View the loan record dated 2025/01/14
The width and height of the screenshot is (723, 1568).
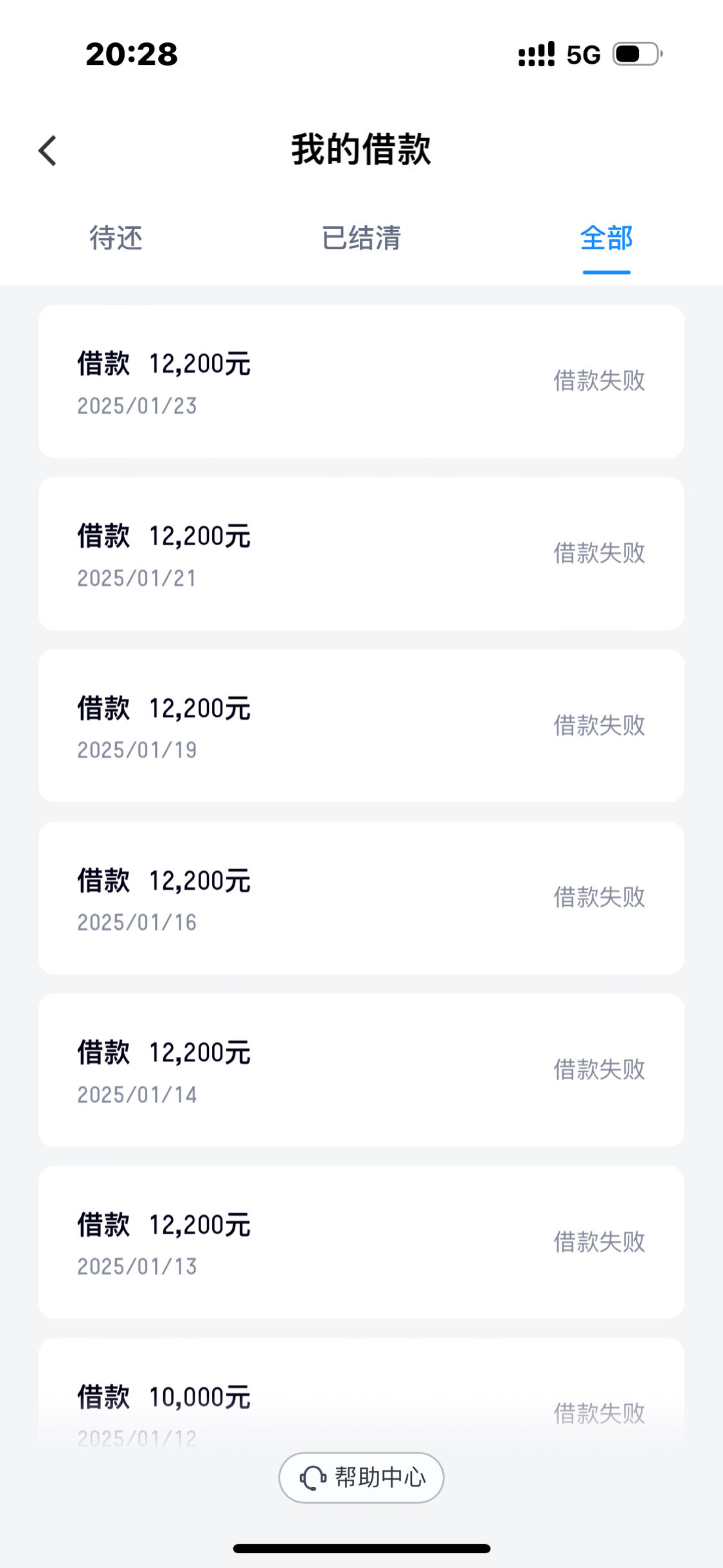point(361,1070)
